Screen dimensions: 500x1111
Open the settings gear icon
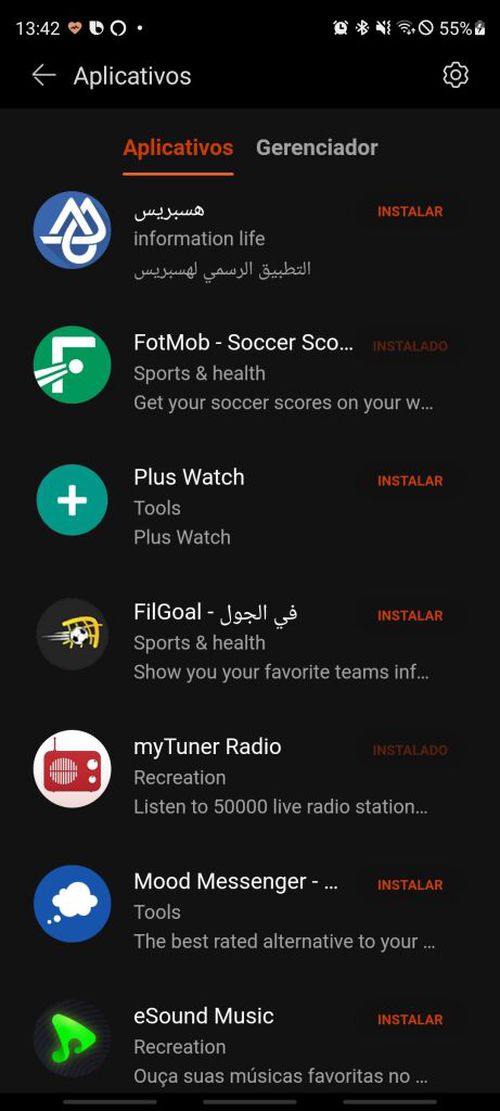coord(455,75)
